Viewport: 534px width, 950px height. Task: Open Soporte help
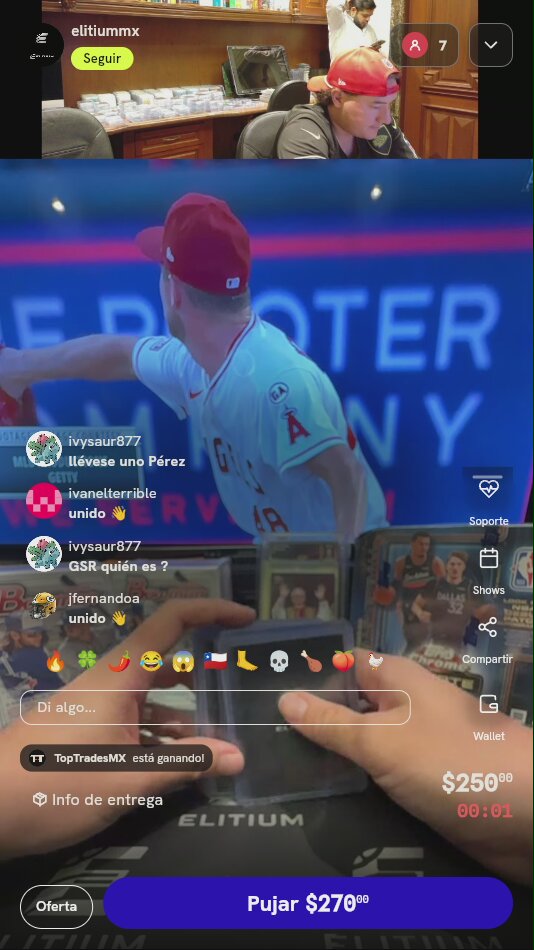(489, 500)
